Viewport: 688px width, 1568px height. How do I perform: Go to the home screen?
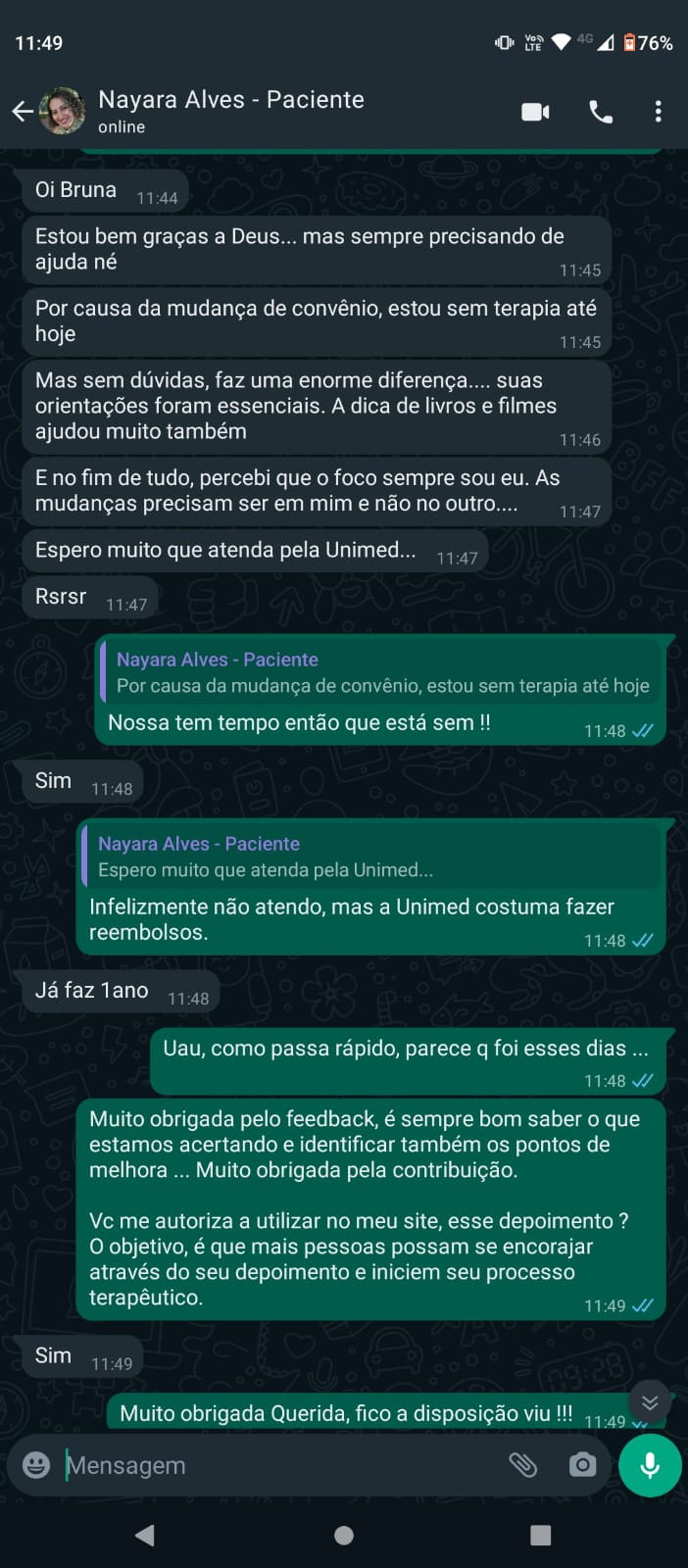click(344, 1535)
